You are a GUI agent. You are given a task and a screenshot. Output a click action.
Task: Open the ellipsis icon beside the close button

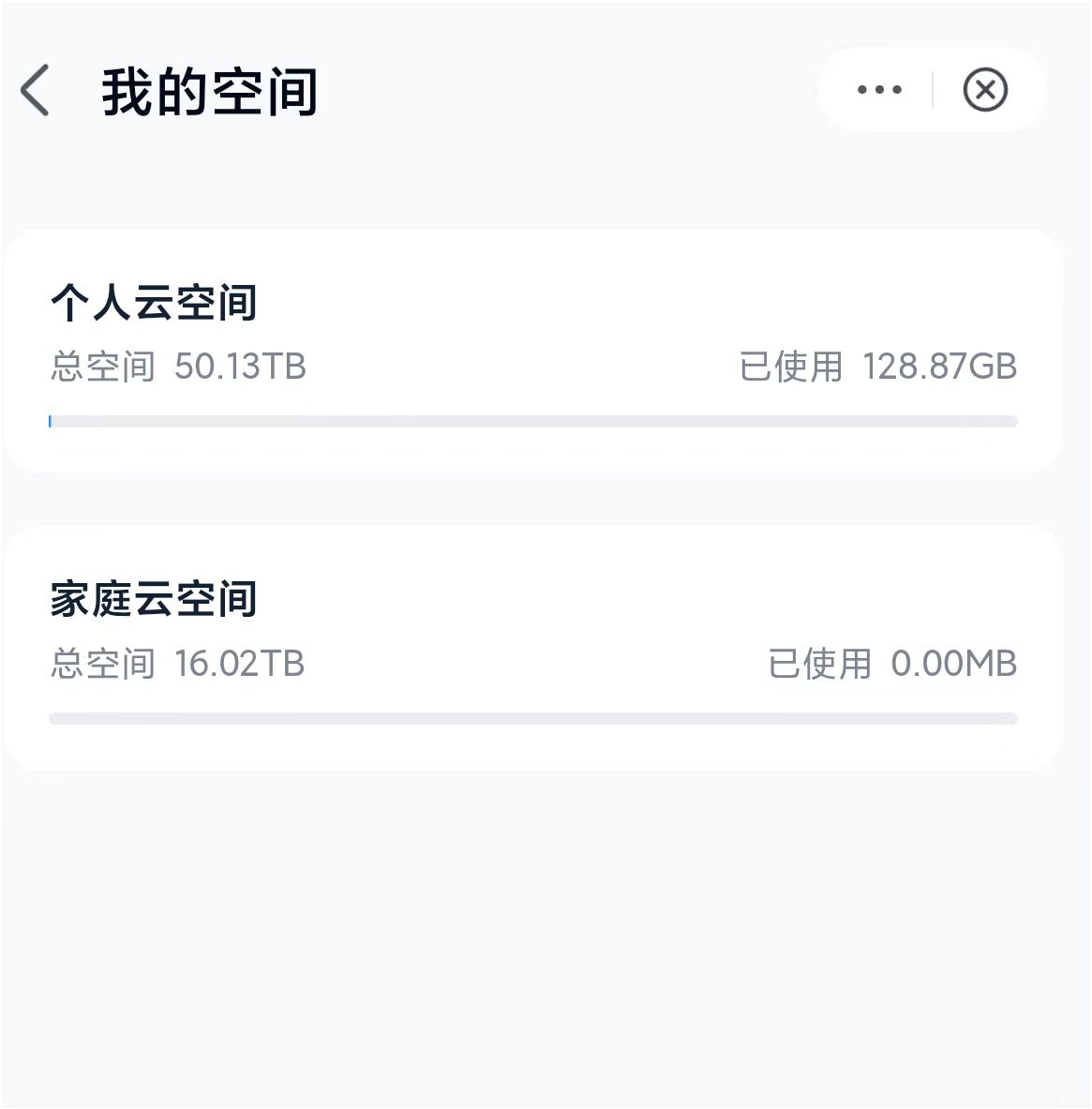pyautogui.click(x=877, y=89)
